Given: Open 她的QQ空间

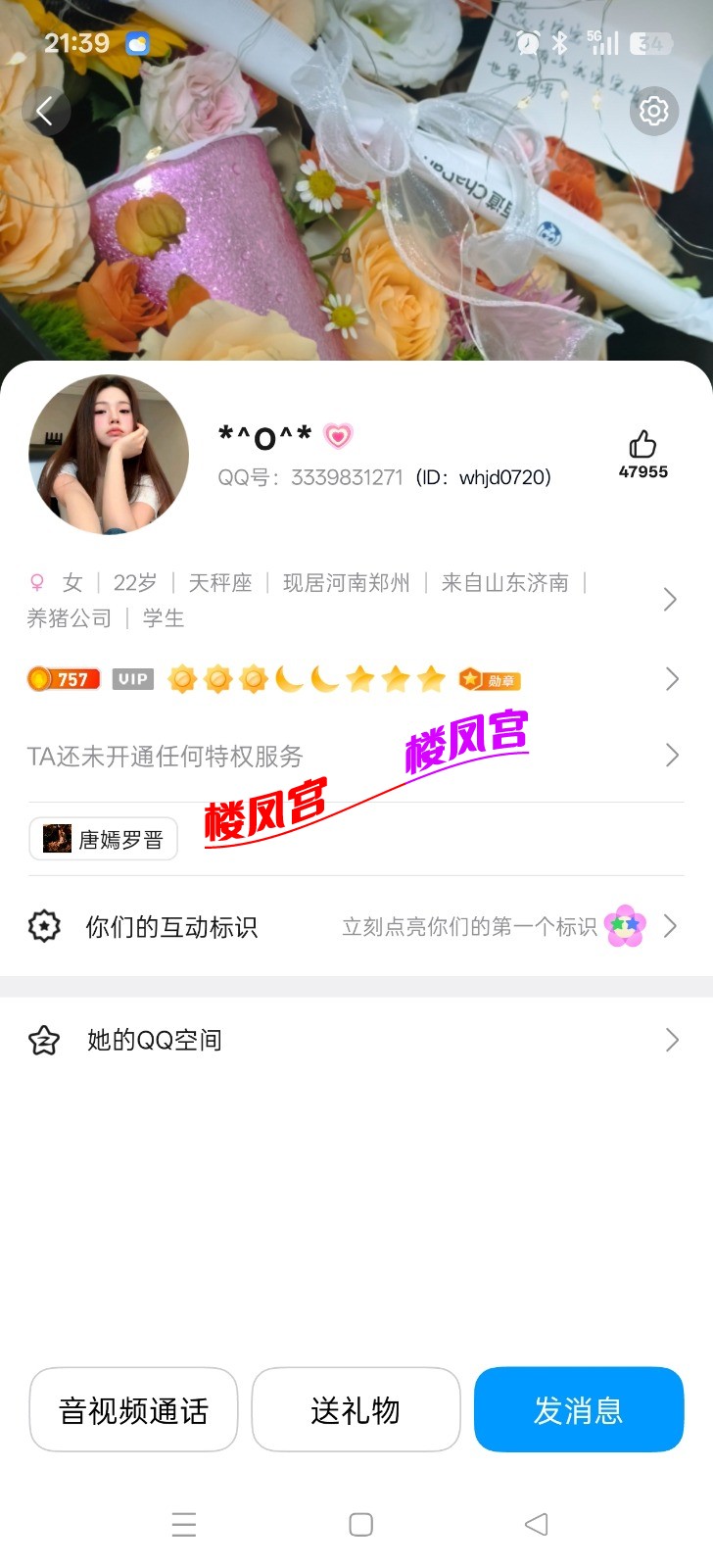Looking at the screenshot, I should pos(355,1040).
